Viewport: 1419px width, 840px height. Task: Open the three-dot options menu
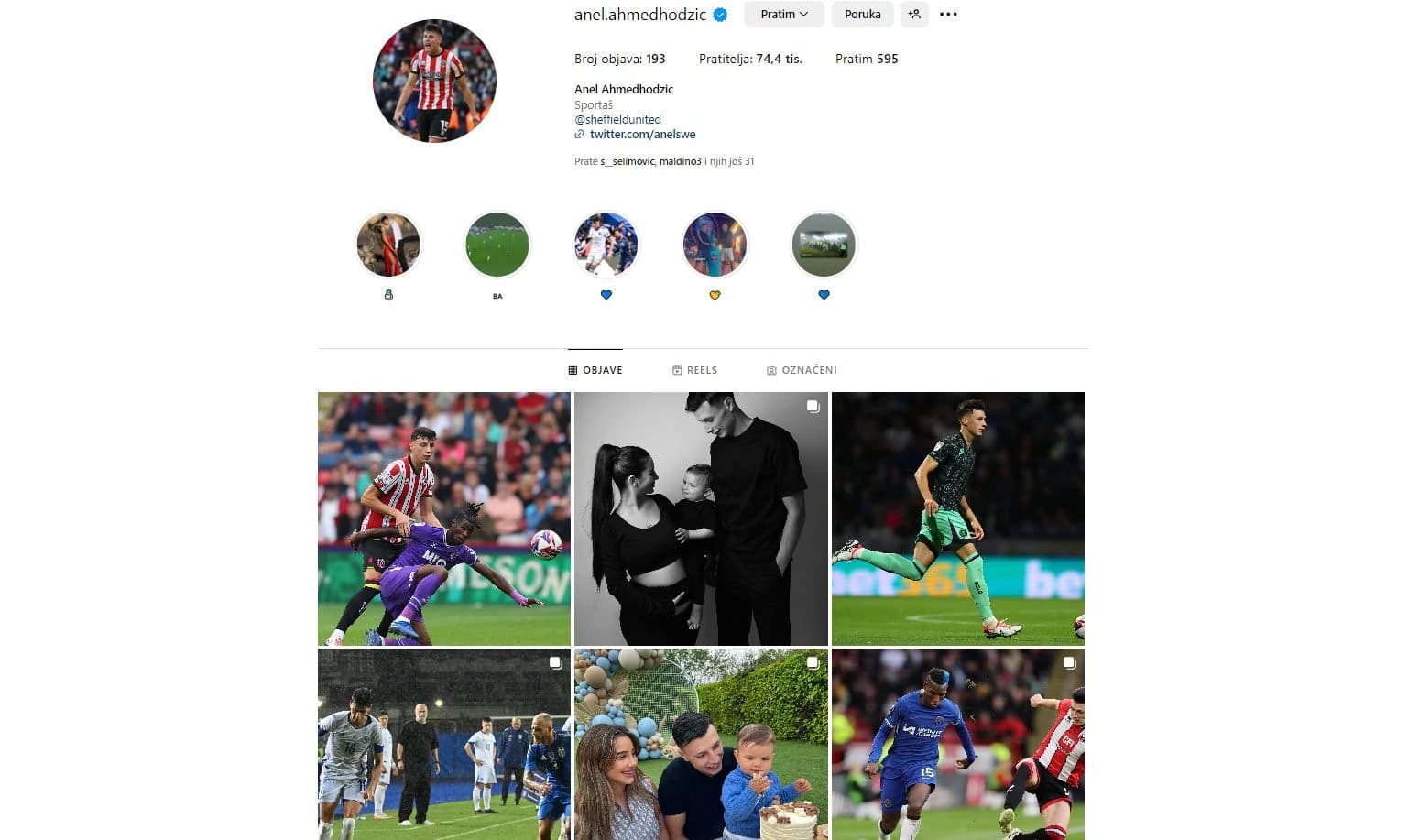[x=948, y=15]
